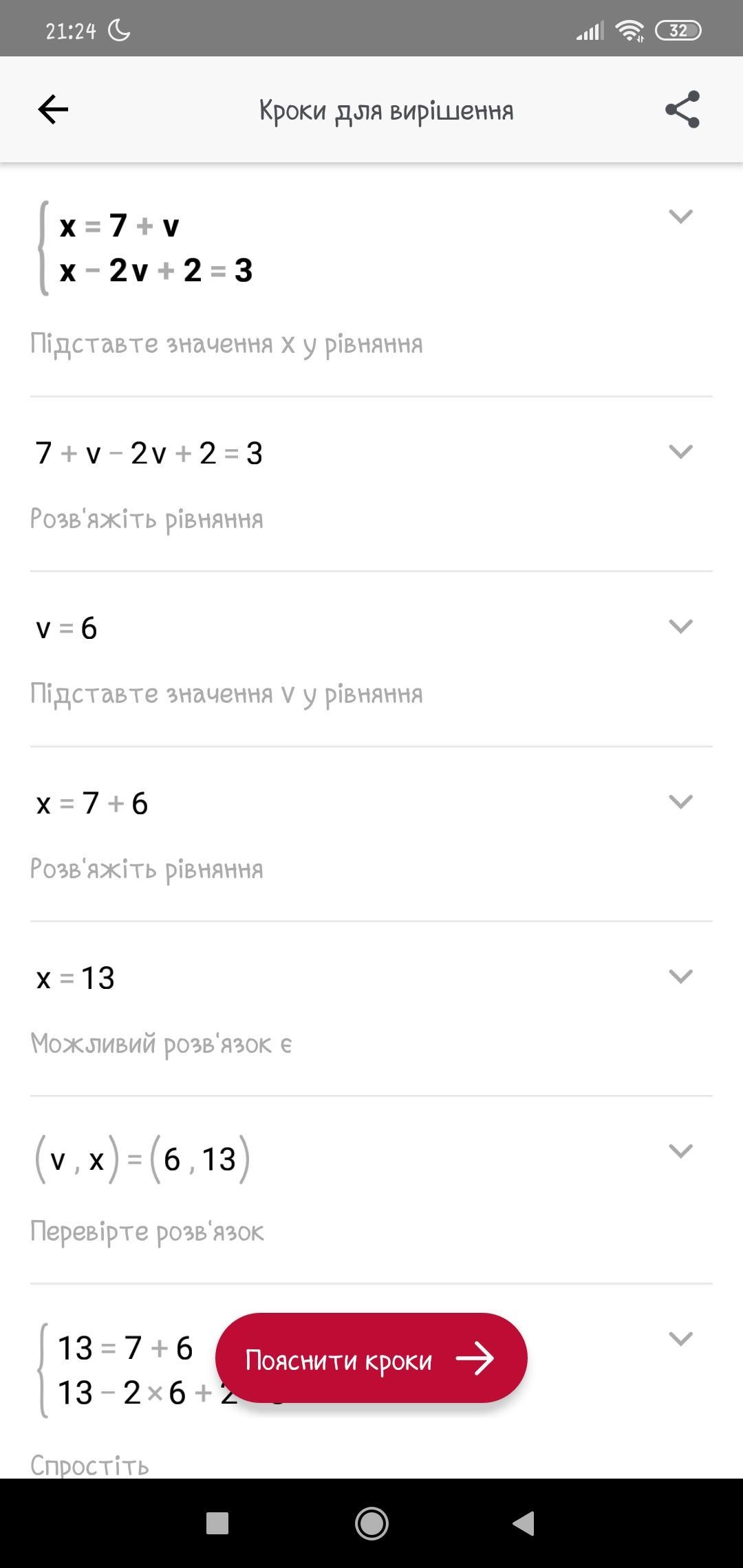Open recent apps from the navigation bar
743x1568 pixels.
pos(217,1523)
